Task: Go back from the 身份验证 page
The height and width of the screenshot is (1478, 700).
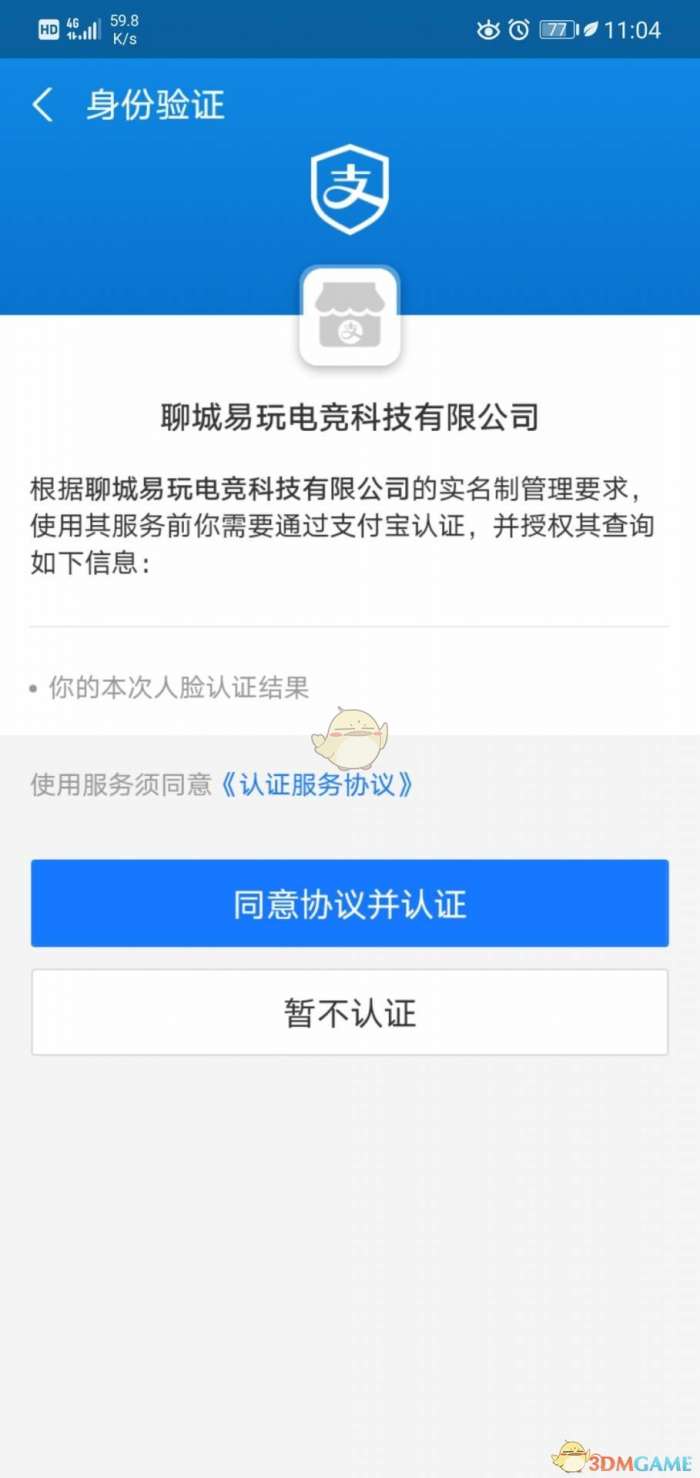Action: (42, 105)
